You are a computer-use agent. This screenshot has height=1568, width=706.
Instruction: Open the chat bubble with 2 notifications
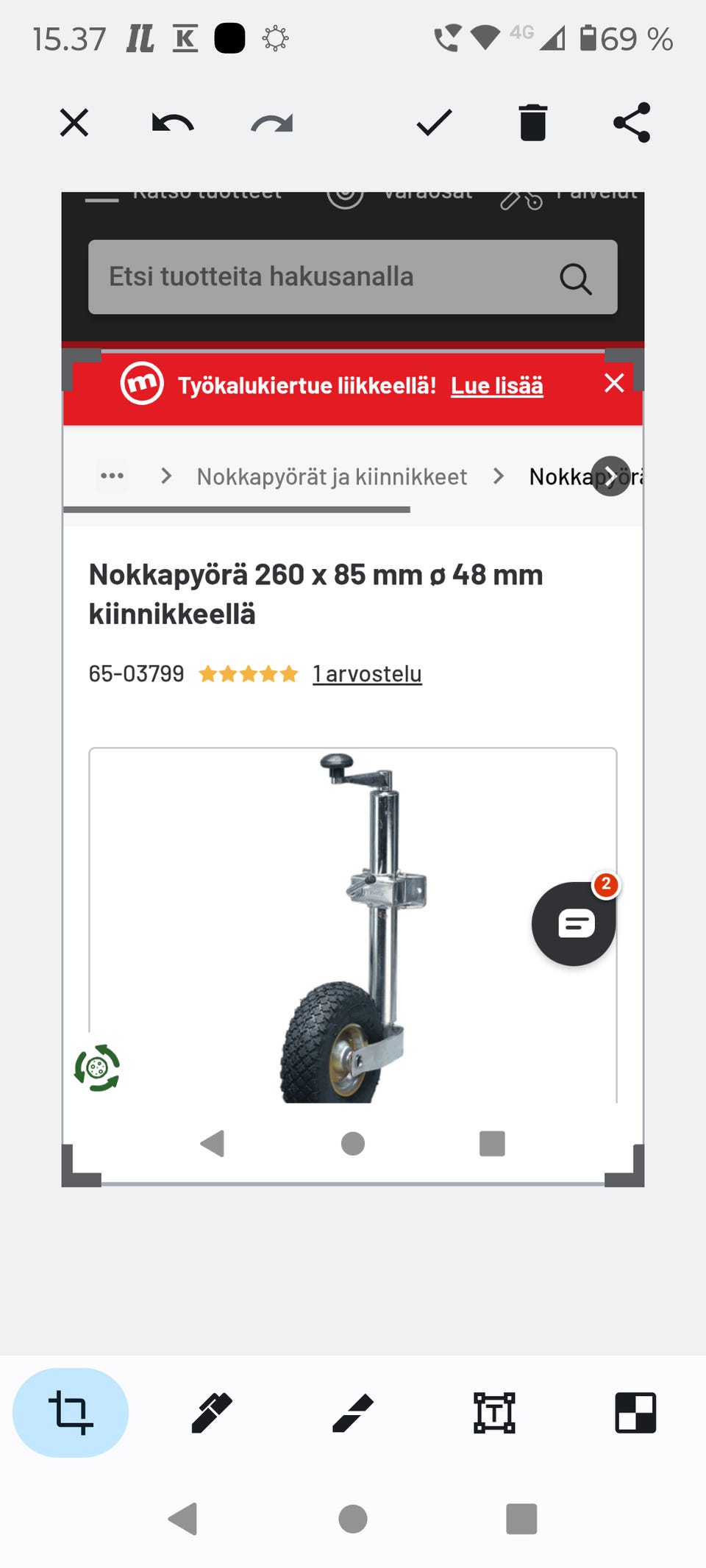574,923
